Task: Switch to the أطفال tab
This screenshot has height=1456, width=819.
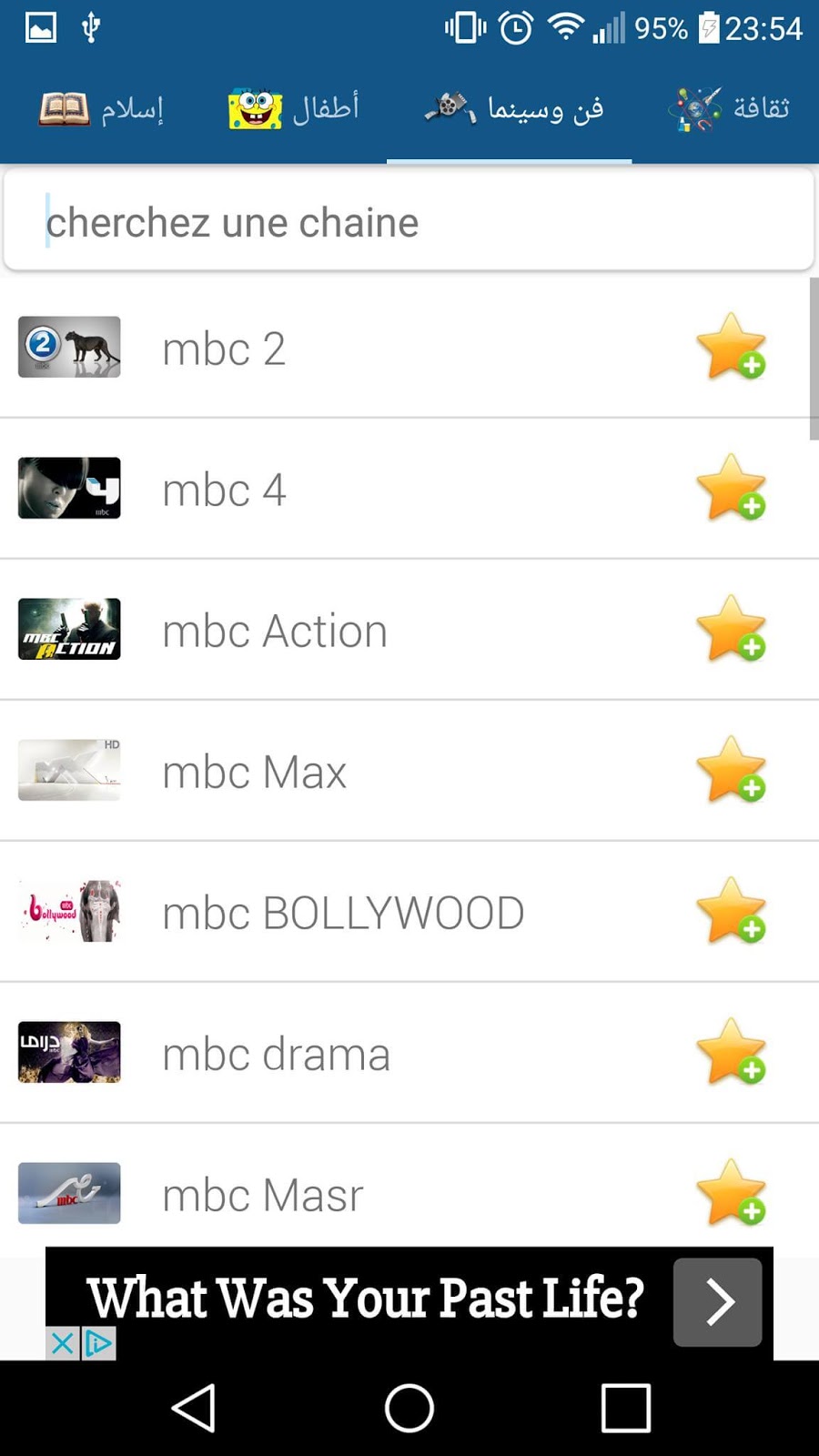Action: click(293, 109)
